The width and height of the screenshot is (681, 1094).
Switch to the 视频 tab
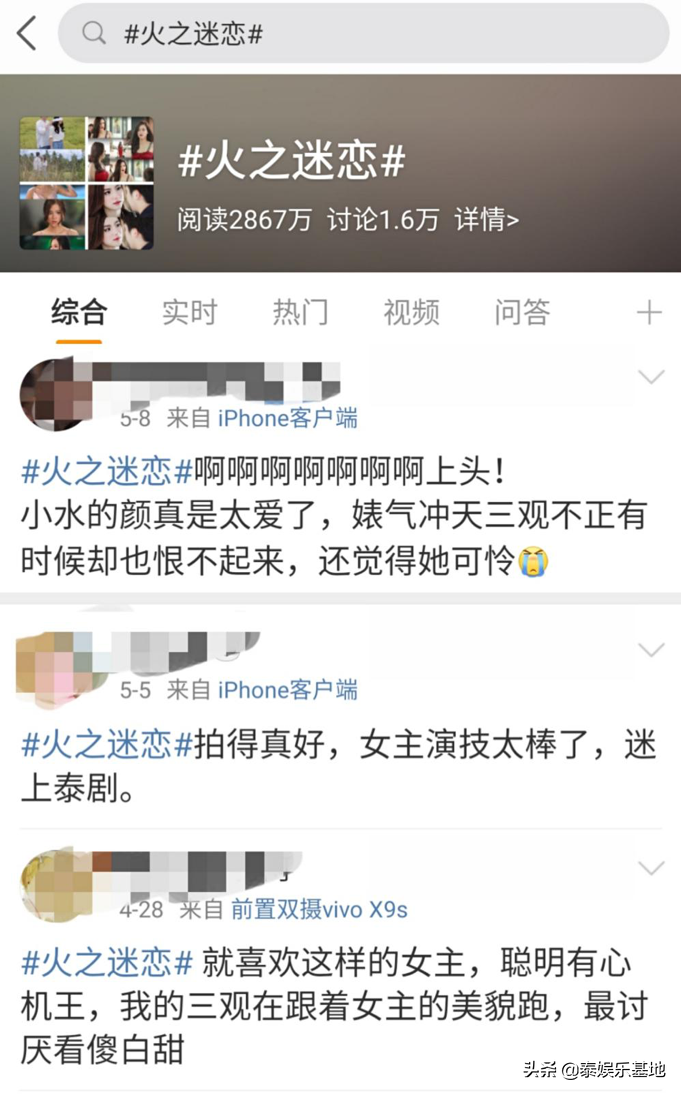pos(411,312)
